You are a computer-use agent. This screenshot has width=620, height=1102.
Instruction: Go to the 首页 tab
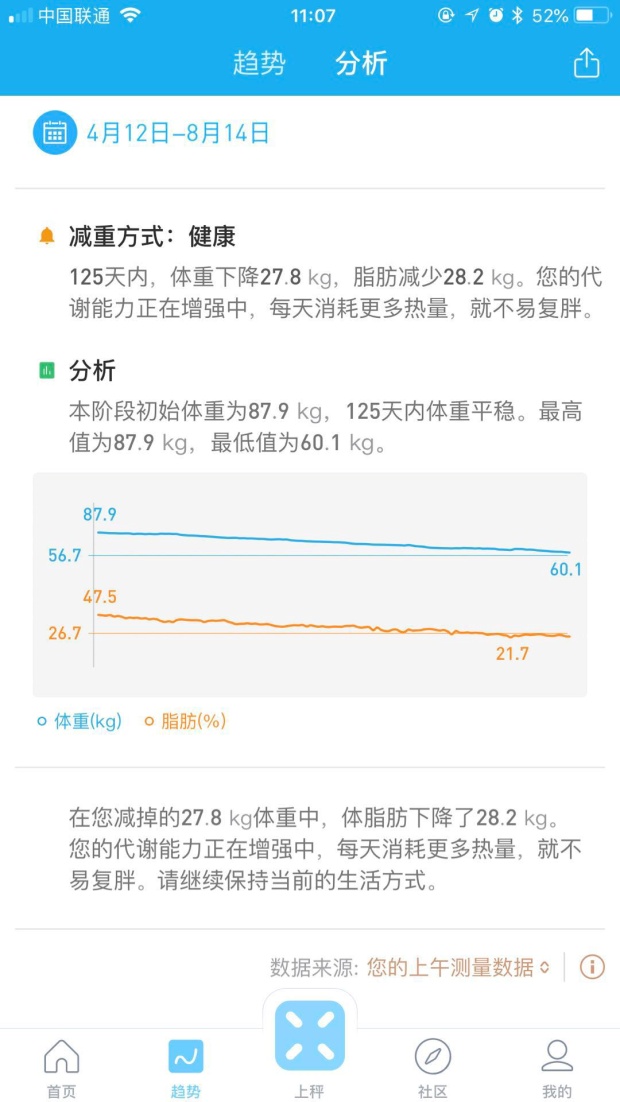coord(62,1068)
